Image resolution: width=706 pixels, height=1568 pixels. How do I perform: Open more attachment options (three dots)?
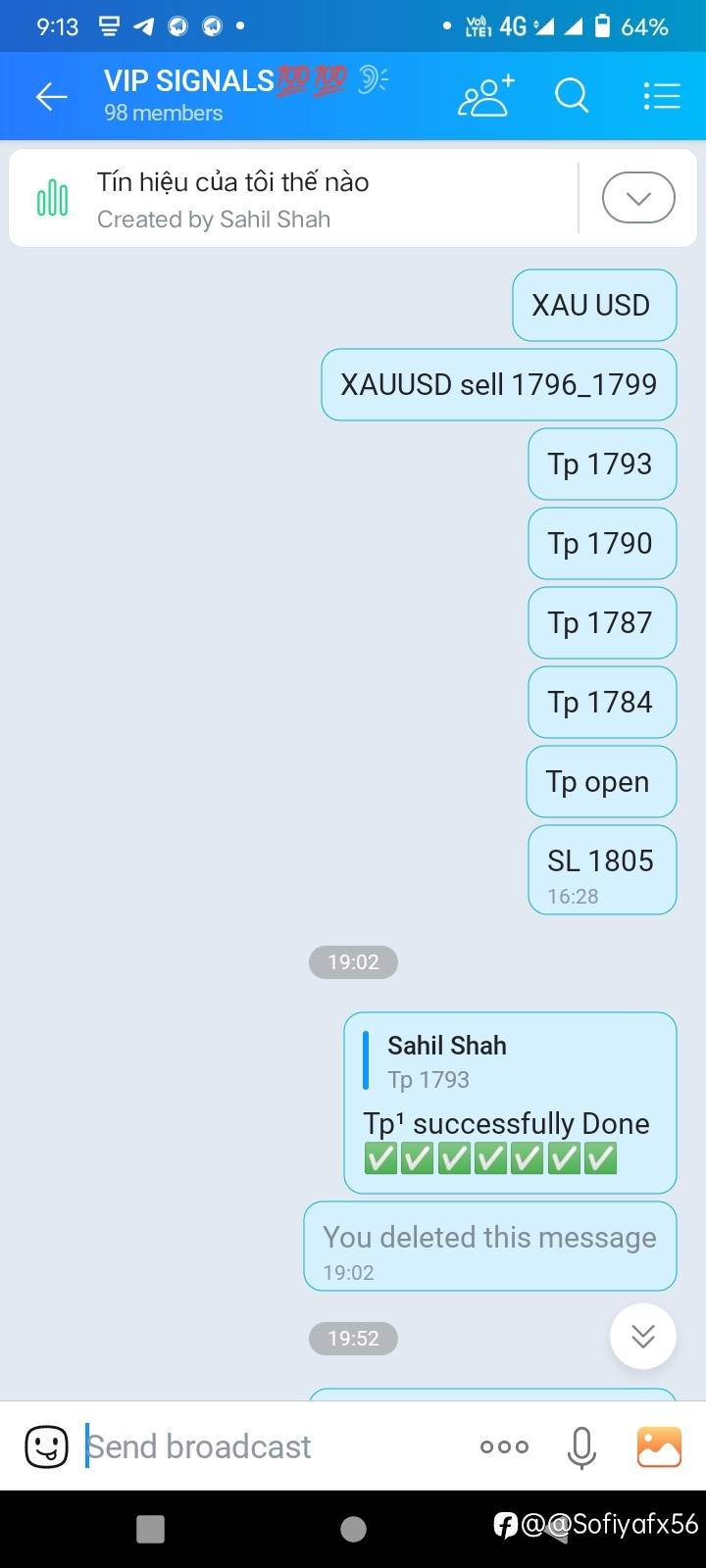tap(504, 1446)
